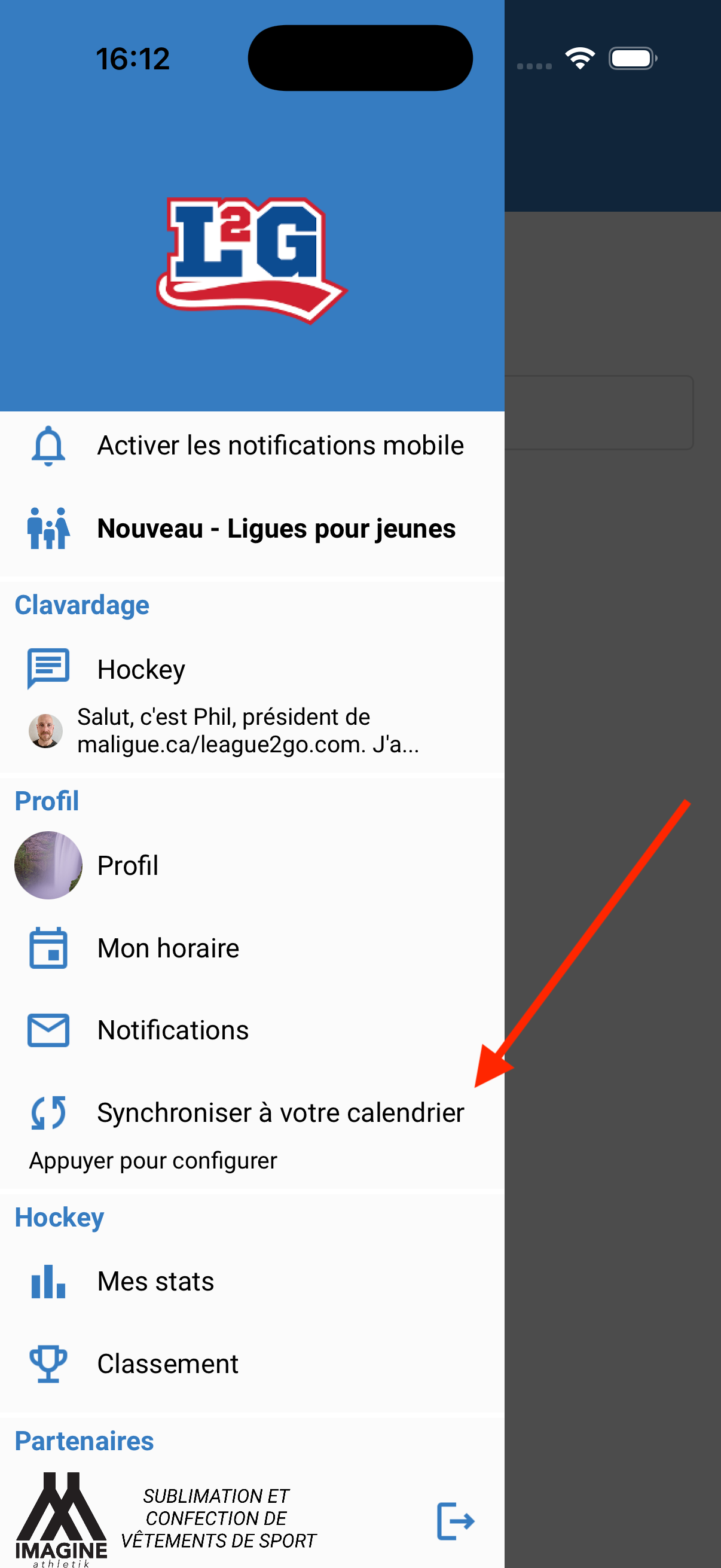Open the Notifications envelope icon
Viewport: 721px width, 1568px height.
48,1030
